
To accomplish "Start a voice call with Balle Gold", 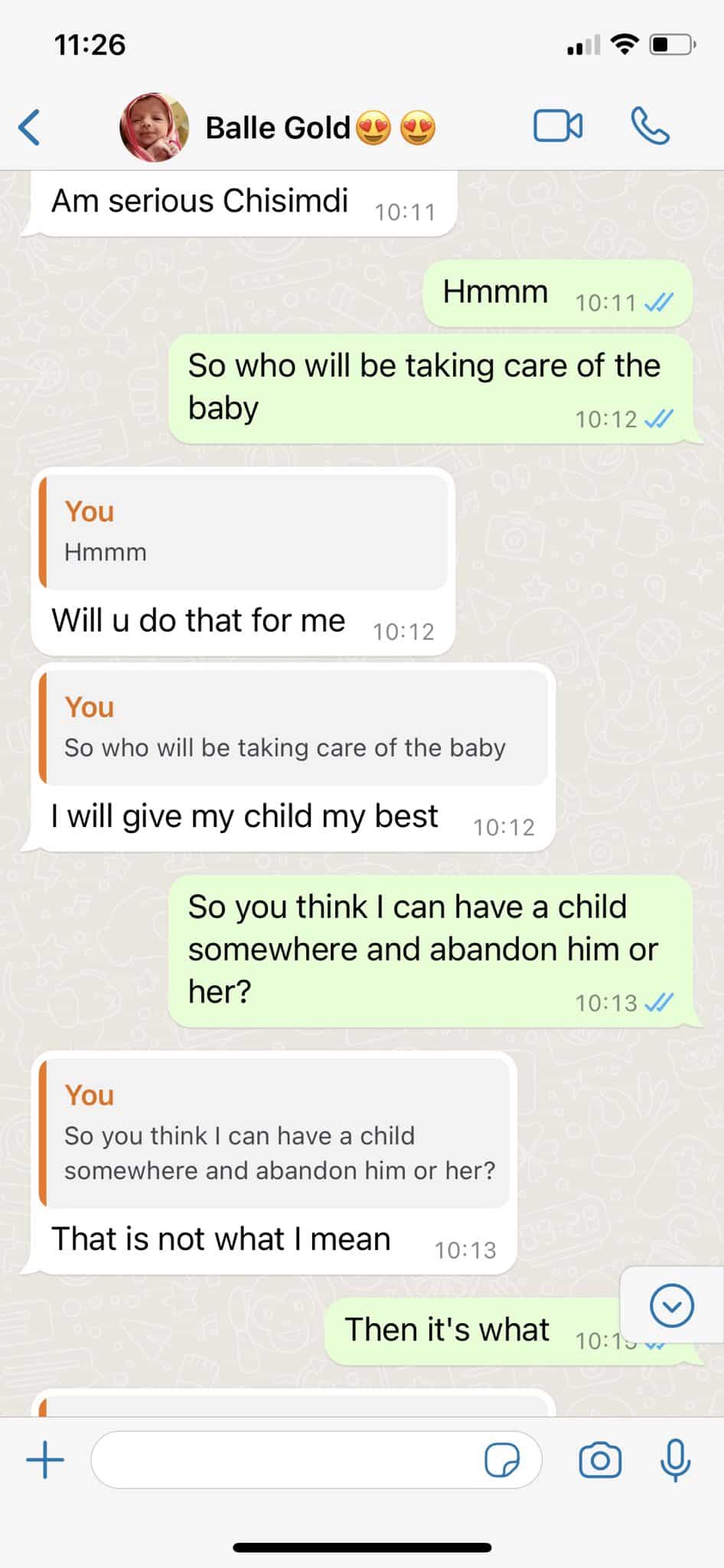I will [650, 126].
